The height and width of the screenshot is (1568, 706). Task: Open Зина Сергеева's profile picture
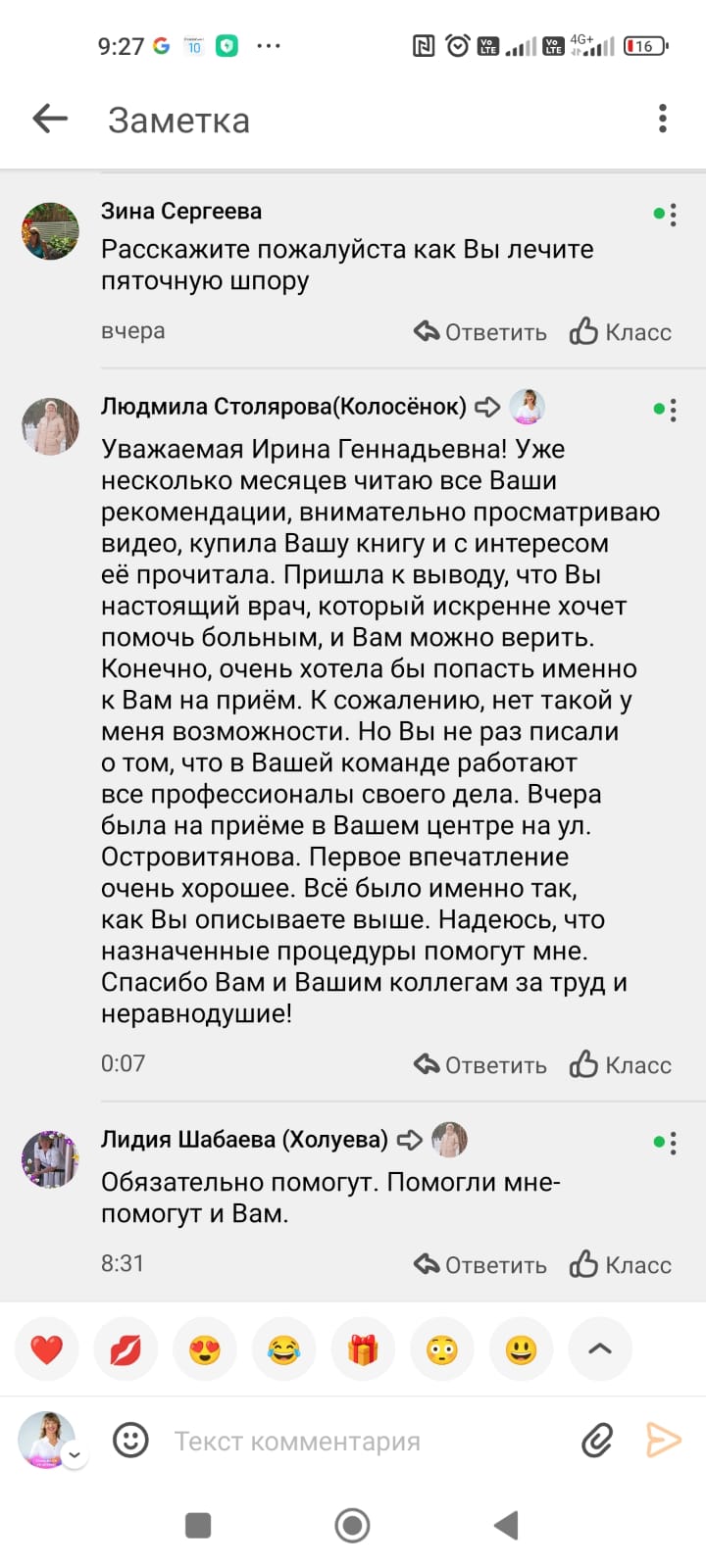pos(50,231)
